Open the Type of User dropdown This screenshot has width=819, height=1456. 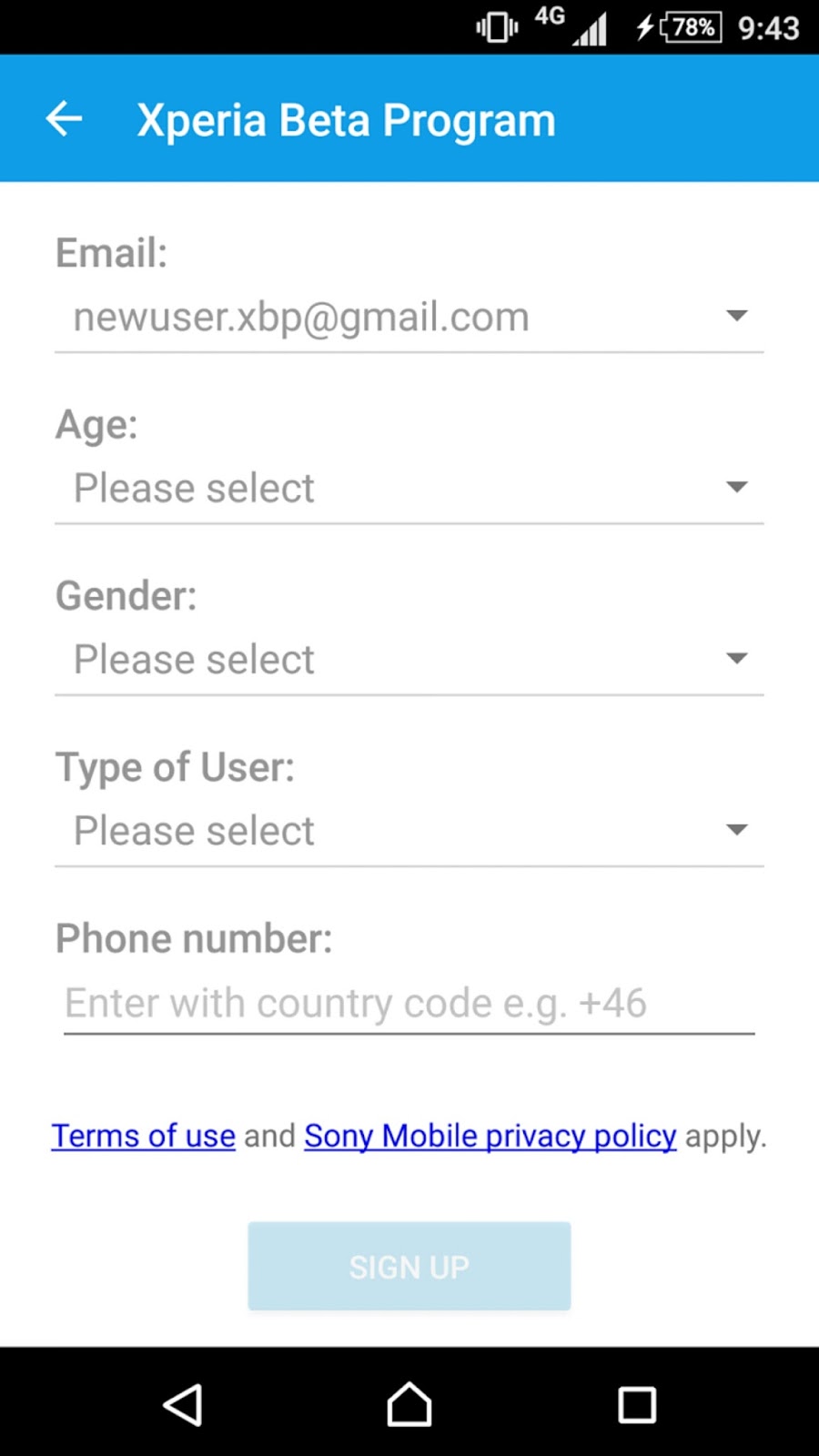point(409,830)
